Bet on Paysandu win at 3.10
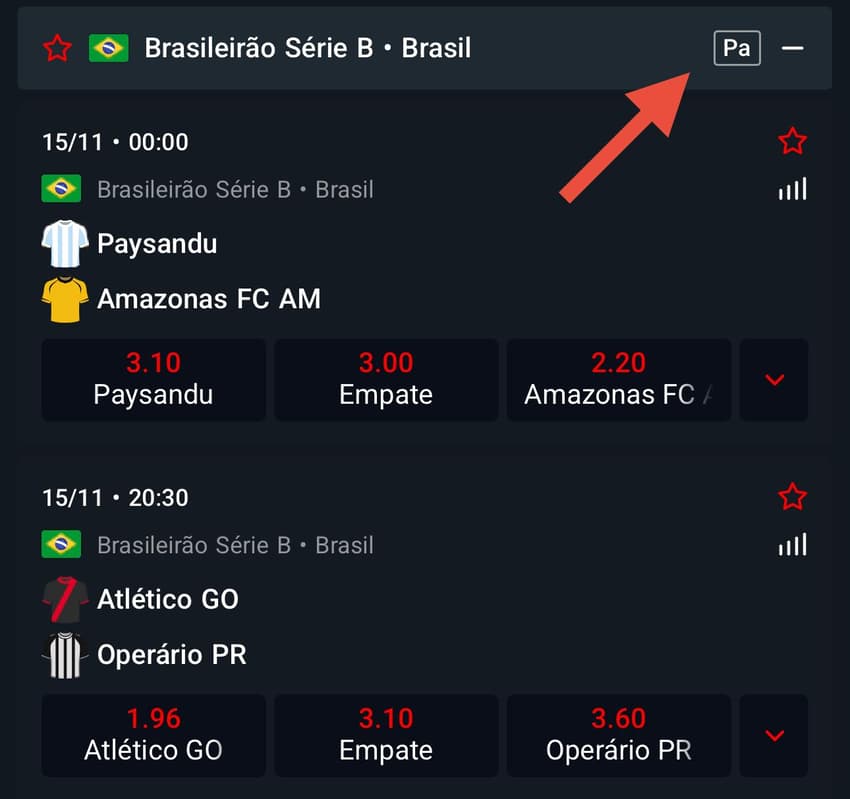 coord(153,379)
